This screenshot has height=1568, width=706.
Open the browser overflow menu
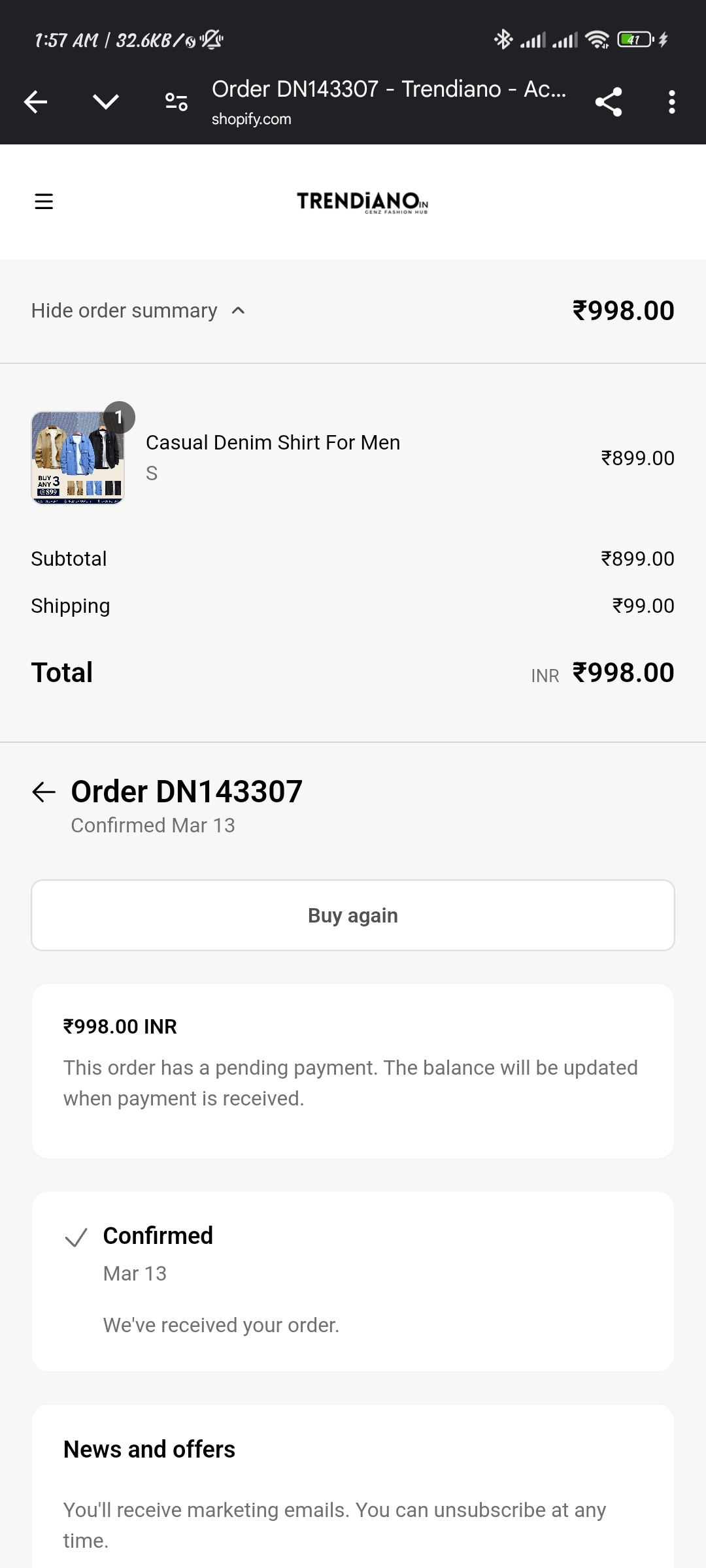coord(671,102)
